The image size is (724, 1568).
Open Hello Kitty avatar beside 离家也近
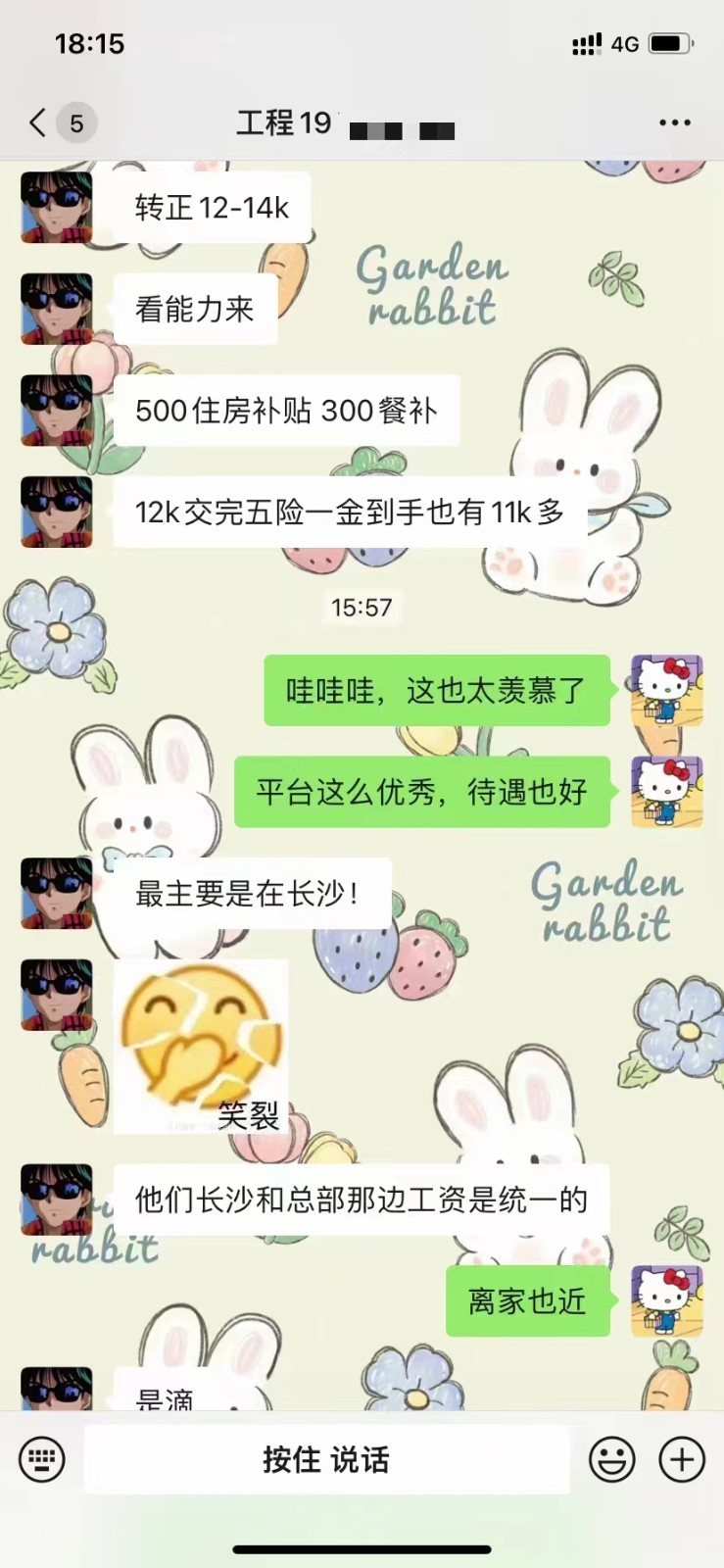(666, 1300)
